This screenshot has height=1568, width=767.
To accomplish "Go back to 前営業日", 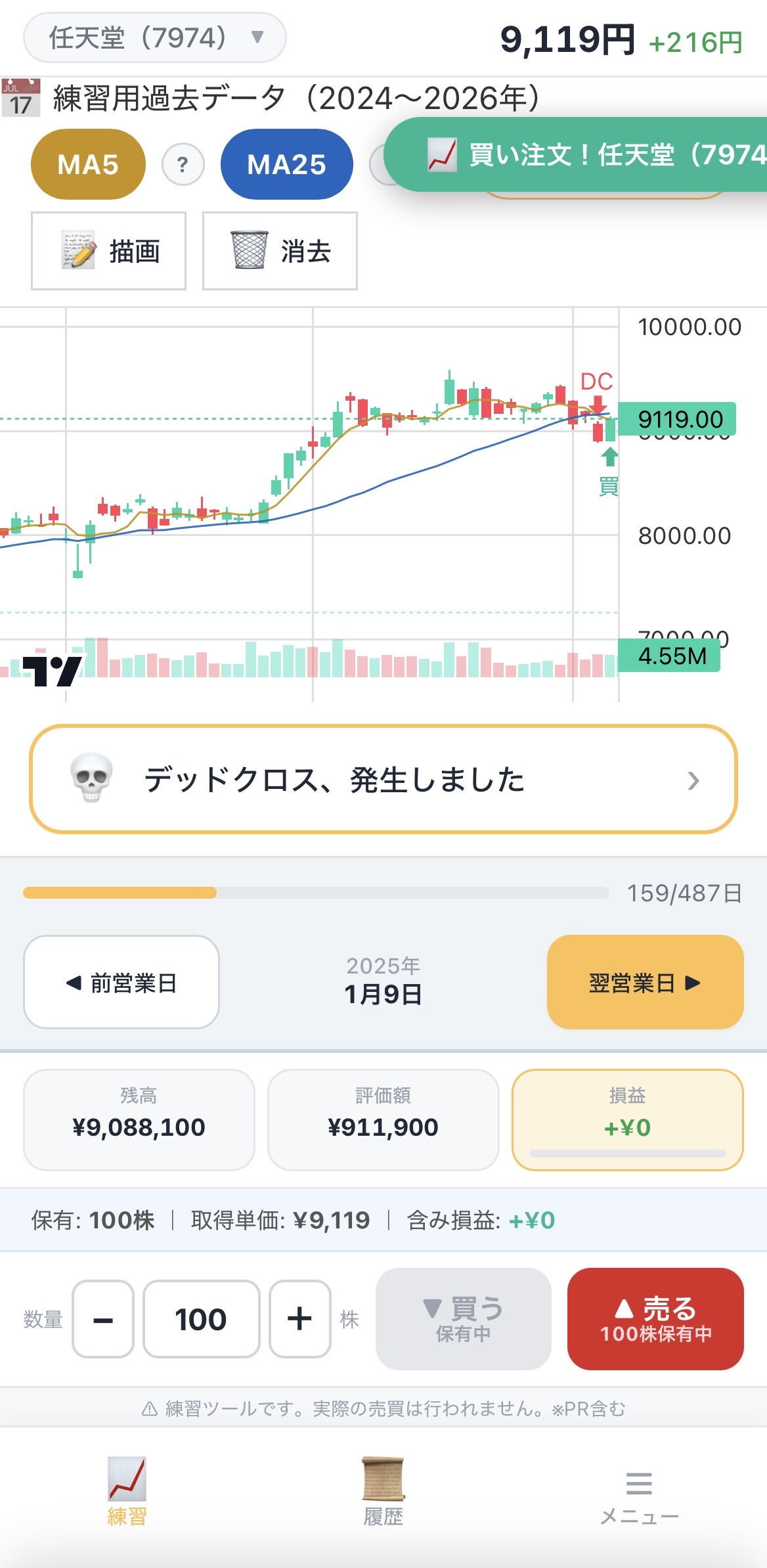I will [121, 982].
